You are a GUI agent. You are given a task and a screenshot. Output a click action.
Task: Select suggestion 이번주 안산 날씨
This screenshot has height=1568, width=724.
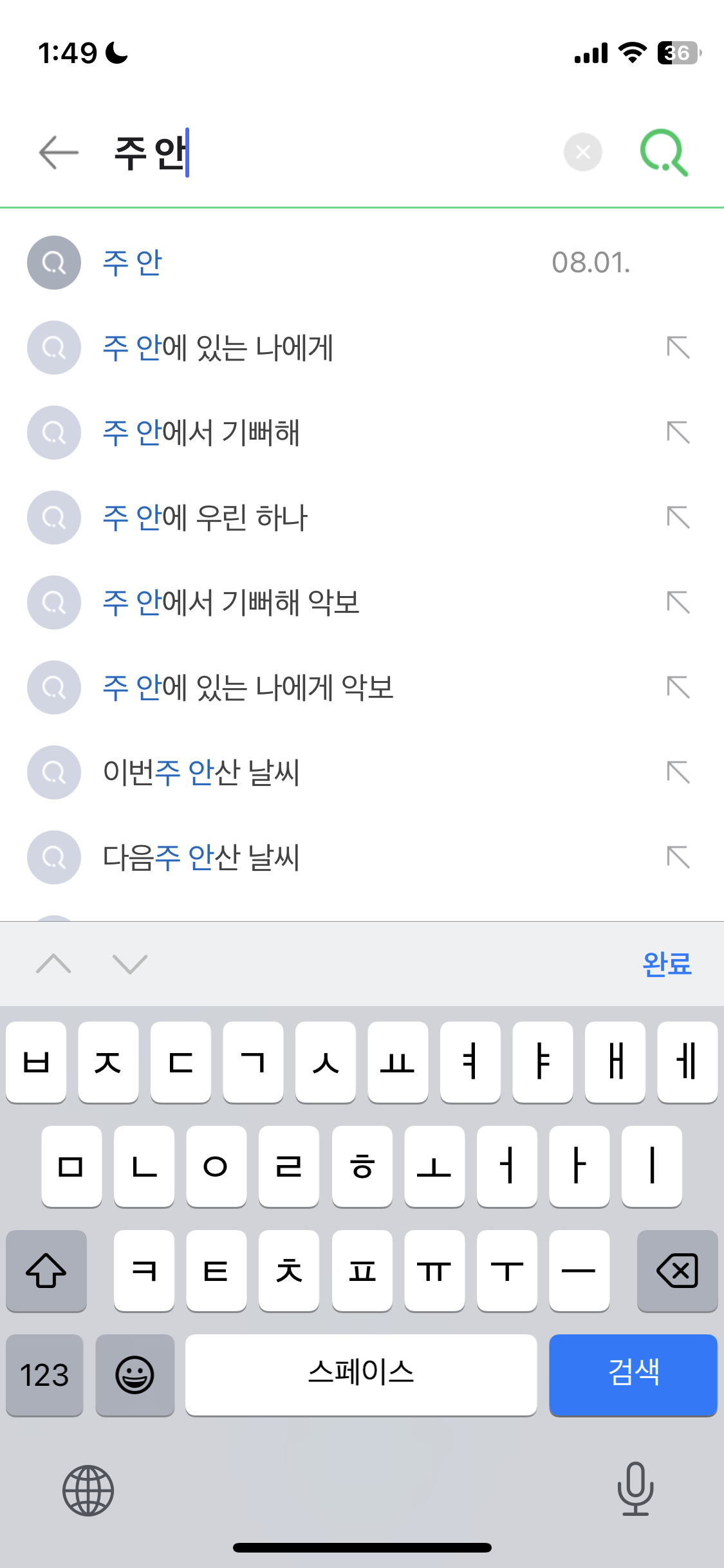pyautogui.click(x=362, y=772)
